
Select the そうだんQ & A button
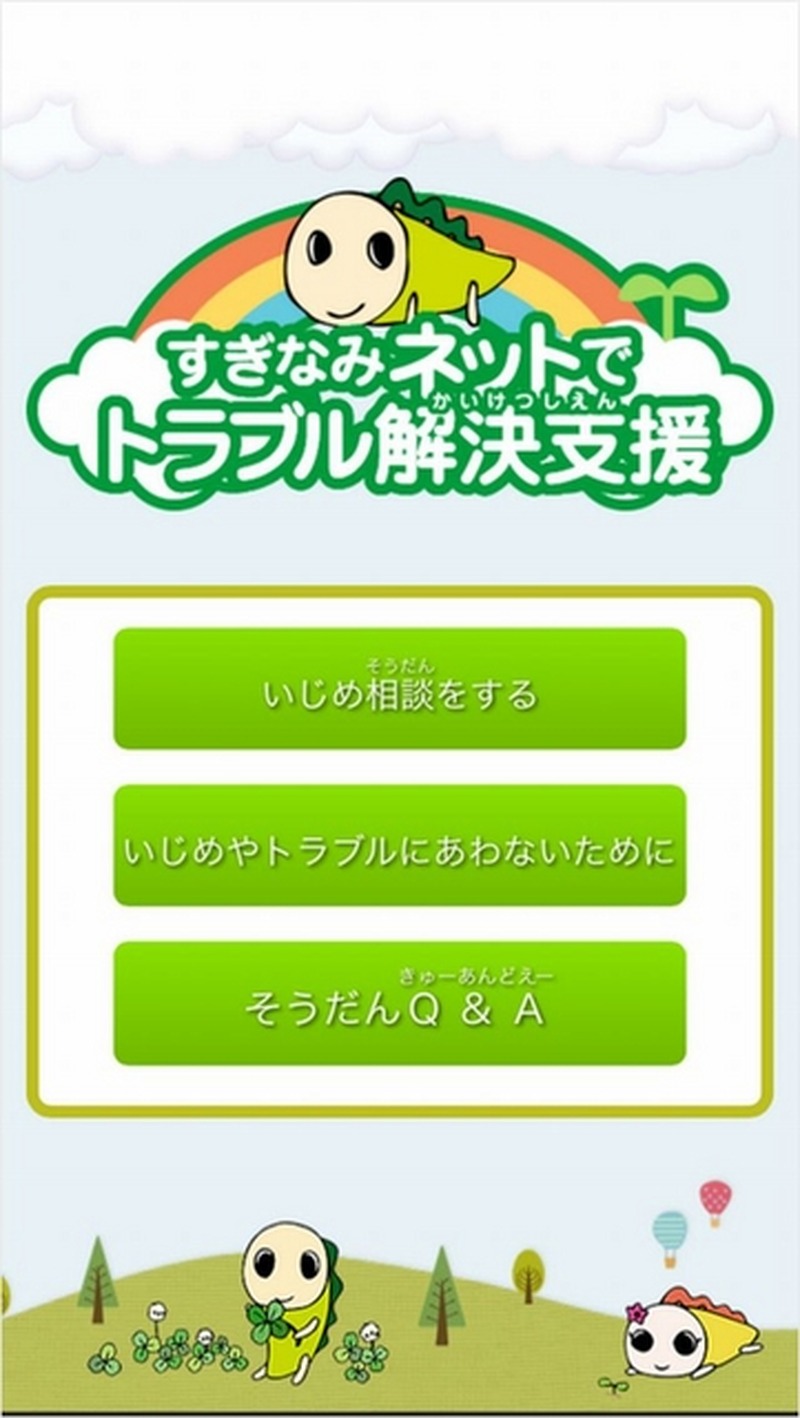pos(400,1004)
